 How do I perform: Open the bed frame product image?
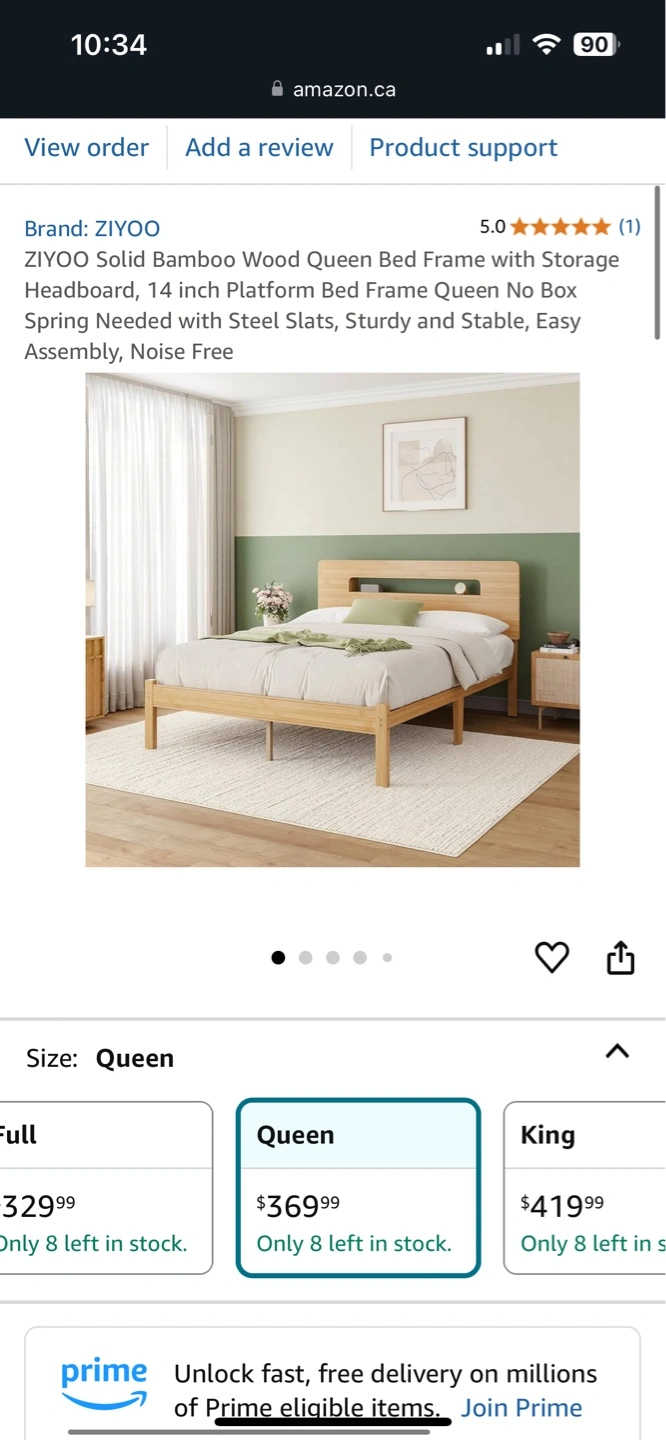(x=332, y=620)
